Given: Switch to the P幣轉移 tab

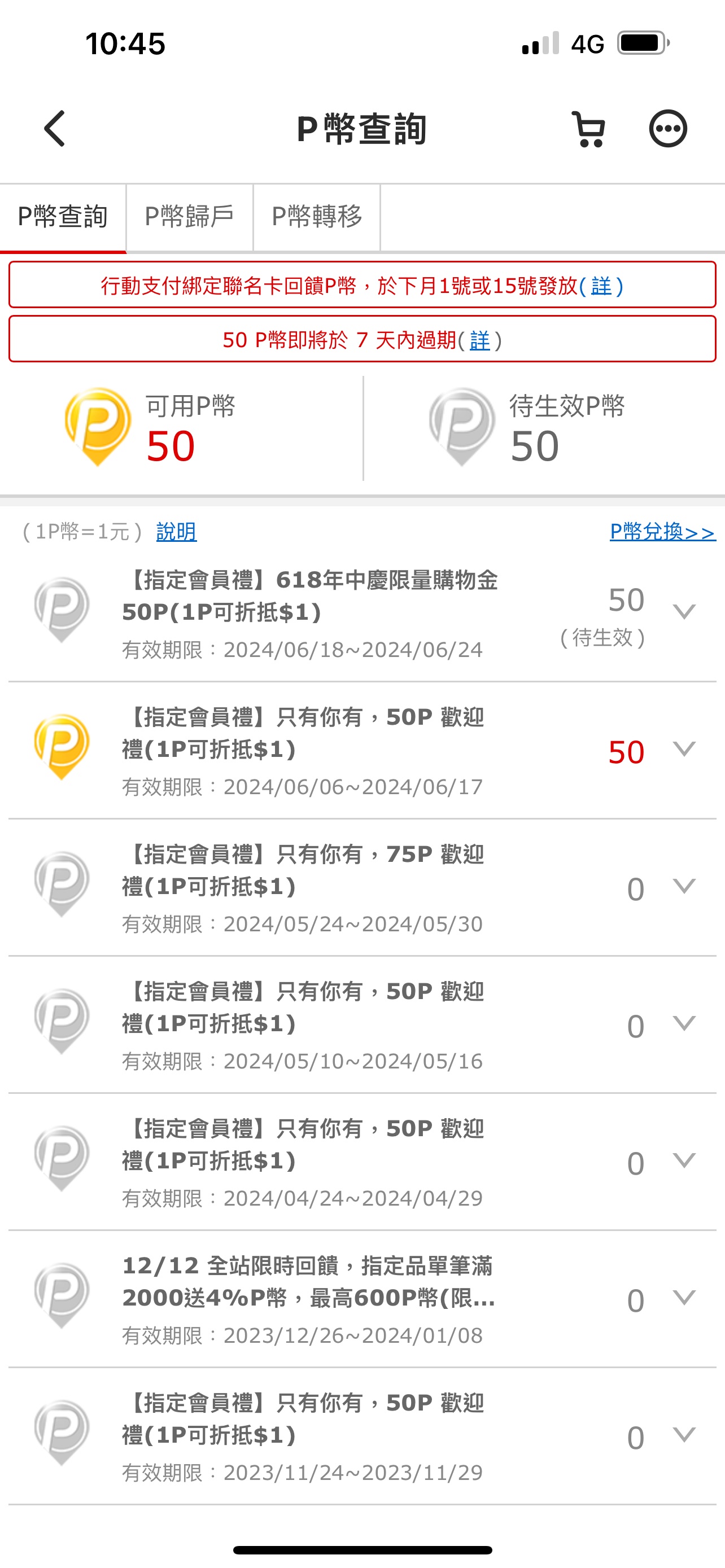Looking at the screenshot, I should click(317, 217).
